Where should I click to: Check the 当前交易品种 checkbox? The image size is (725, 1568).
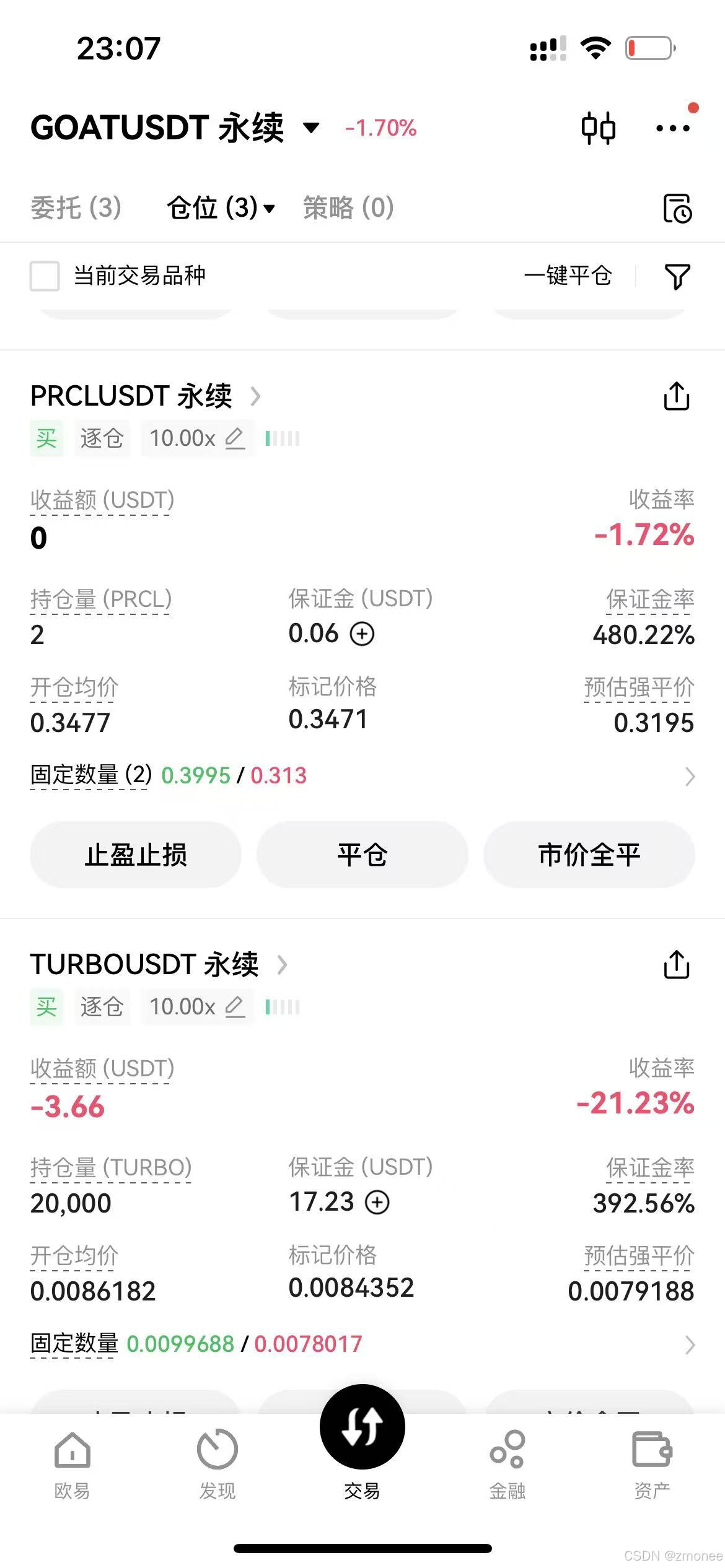tap(43, 277)
